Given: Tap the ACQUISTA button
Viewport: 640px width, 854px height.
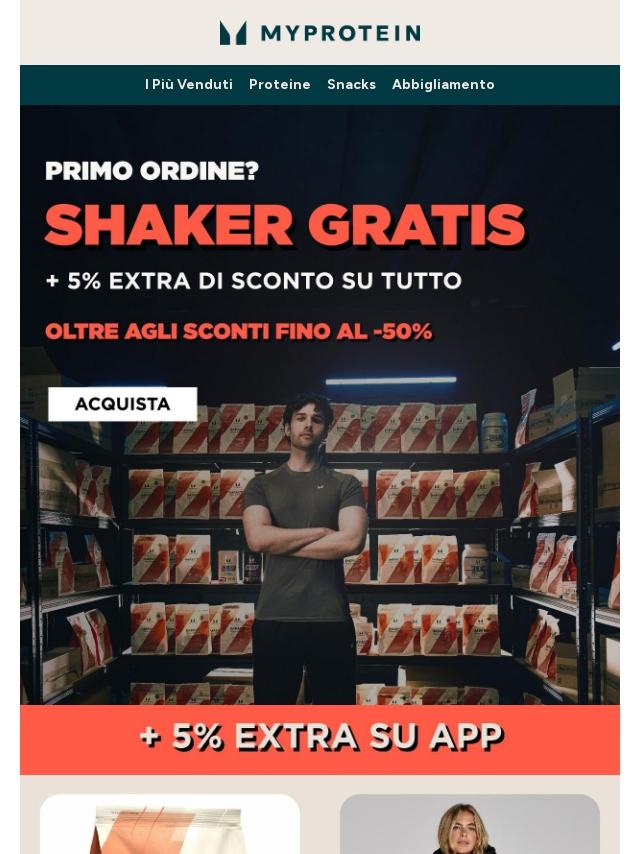Looking at the screenshot, I should pyautogui.click(x=122, y=404).
